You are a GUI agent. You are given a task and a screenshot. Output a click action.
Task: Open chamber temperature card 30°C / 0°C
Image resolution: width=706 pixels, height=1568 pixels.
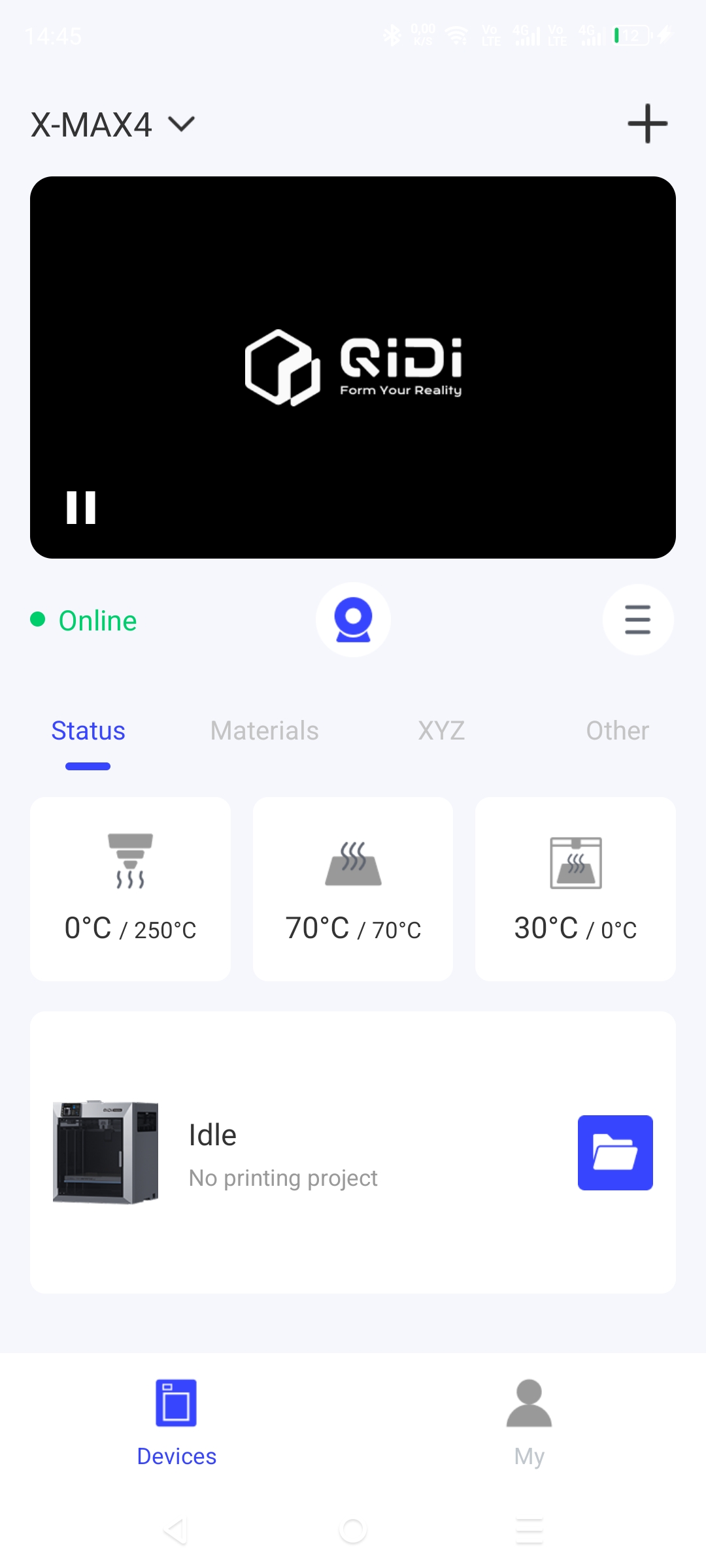coord(575,889)
